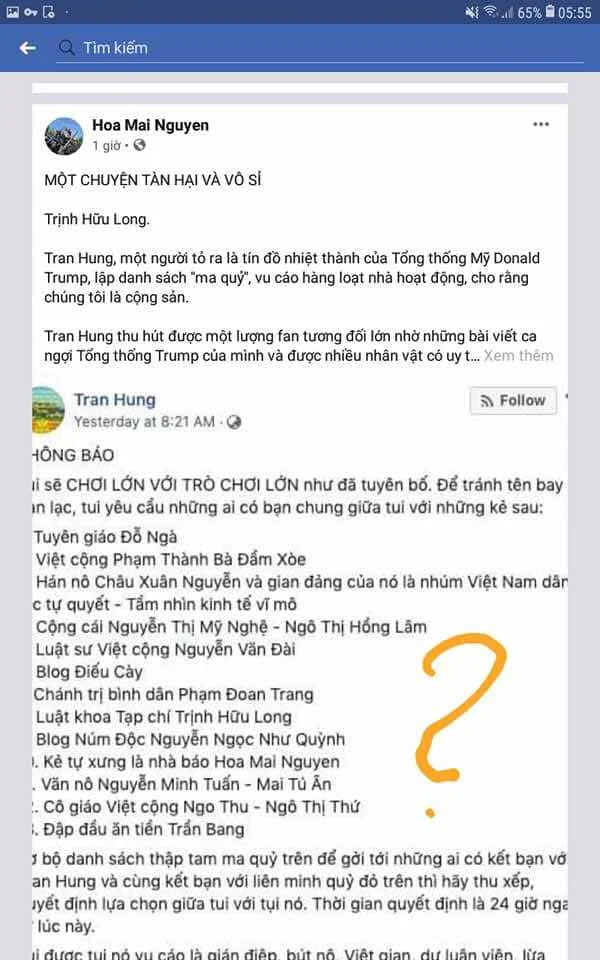Open the posted screenshot image
Screen dimensions: 600x960
(300, 660)
